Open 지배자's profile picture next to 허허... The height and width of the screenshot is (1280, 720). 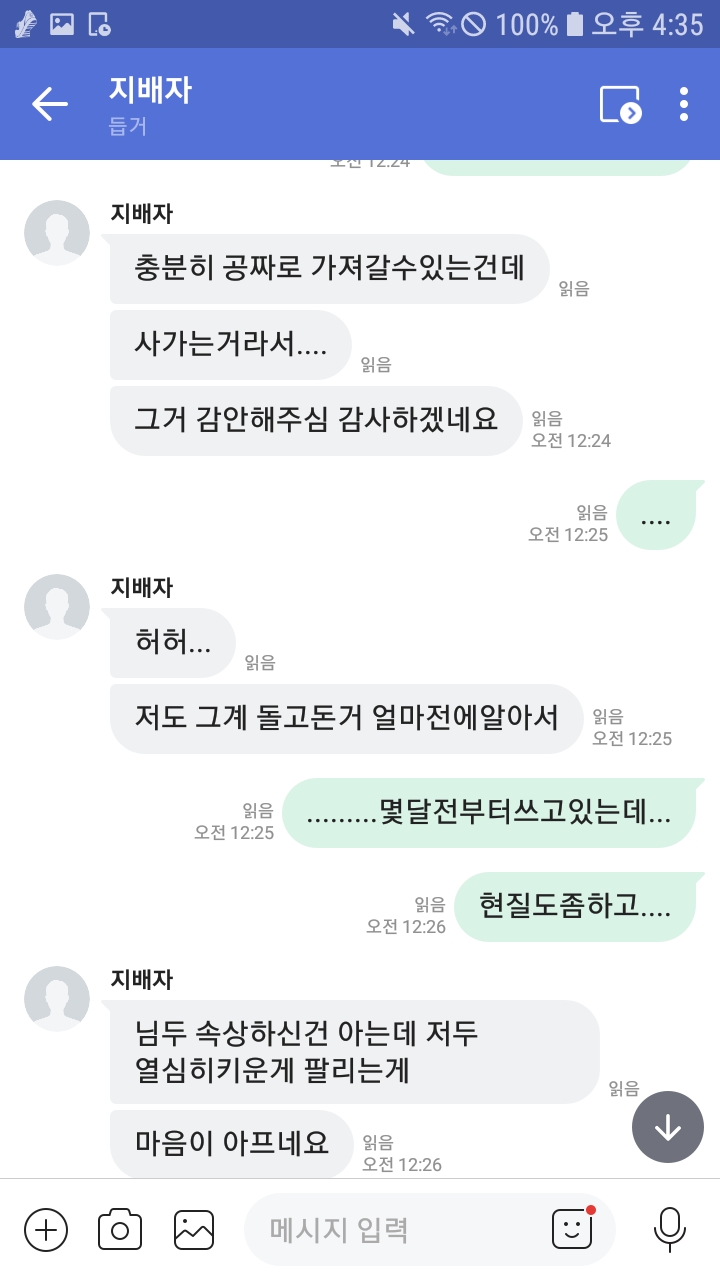point(57,607)
